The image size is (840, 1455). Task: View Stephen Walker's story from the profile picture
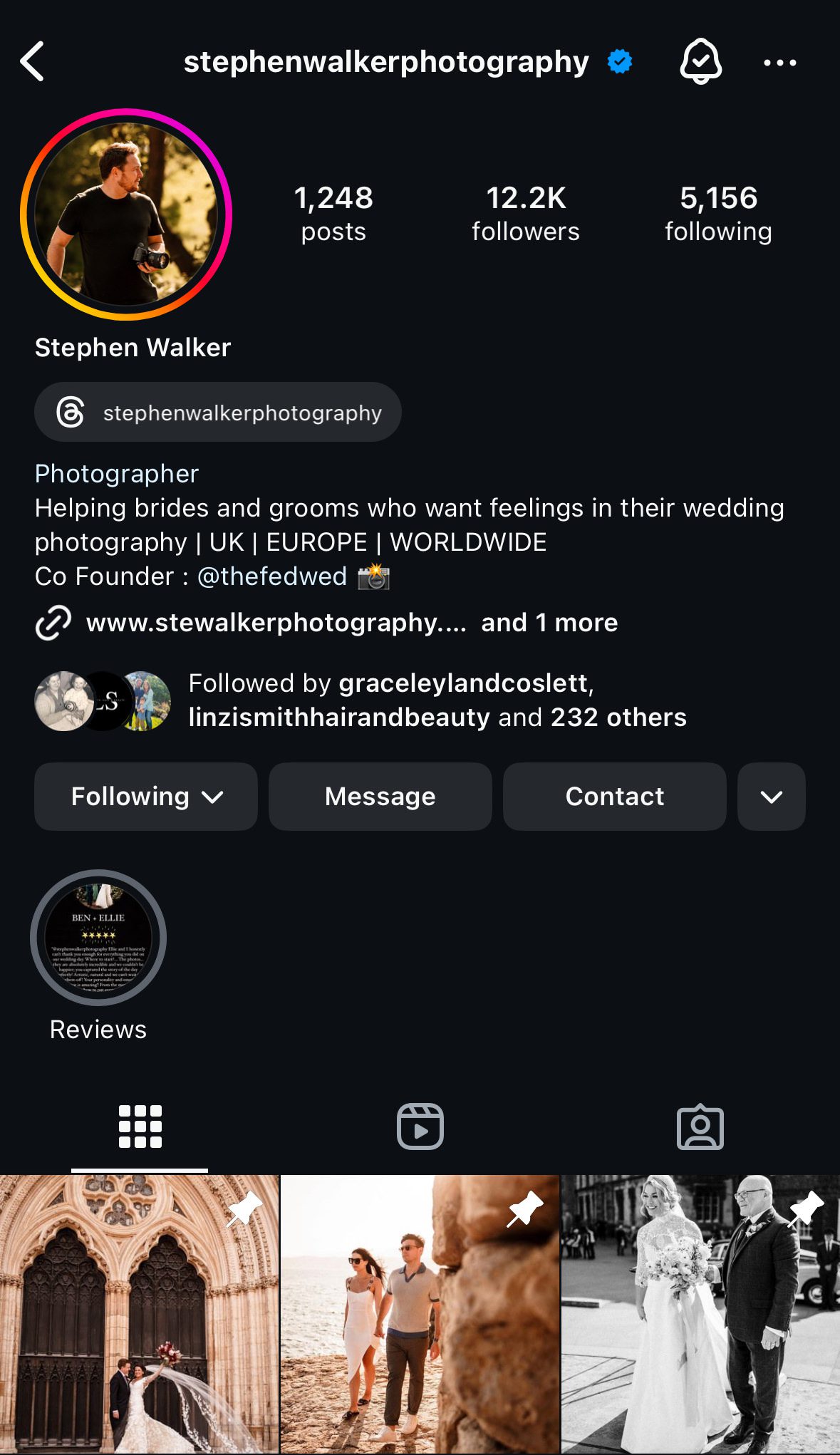(126, 214)
